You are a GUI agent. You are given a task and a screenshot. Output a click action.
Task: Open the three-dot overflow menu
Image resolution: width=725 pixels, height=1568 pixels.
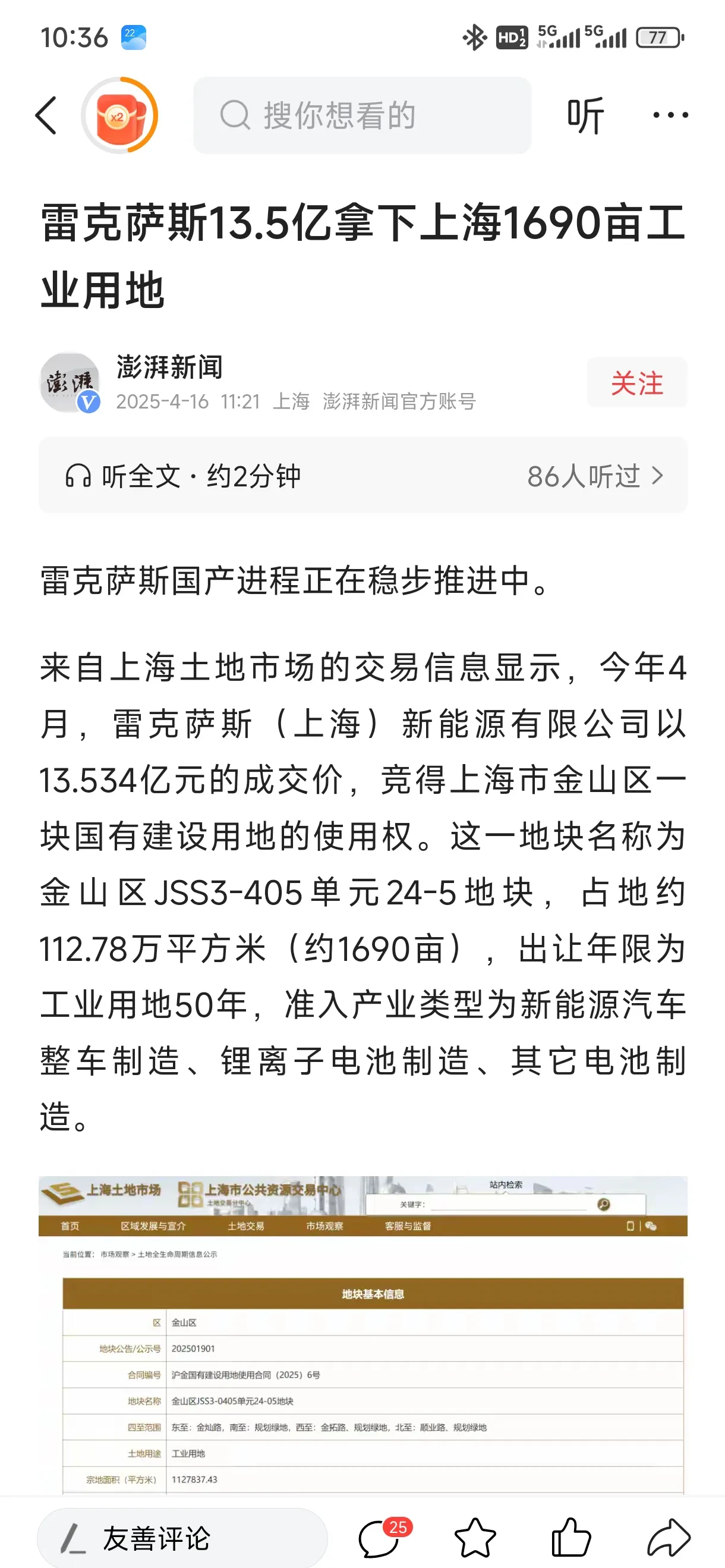tap(670, 115)
